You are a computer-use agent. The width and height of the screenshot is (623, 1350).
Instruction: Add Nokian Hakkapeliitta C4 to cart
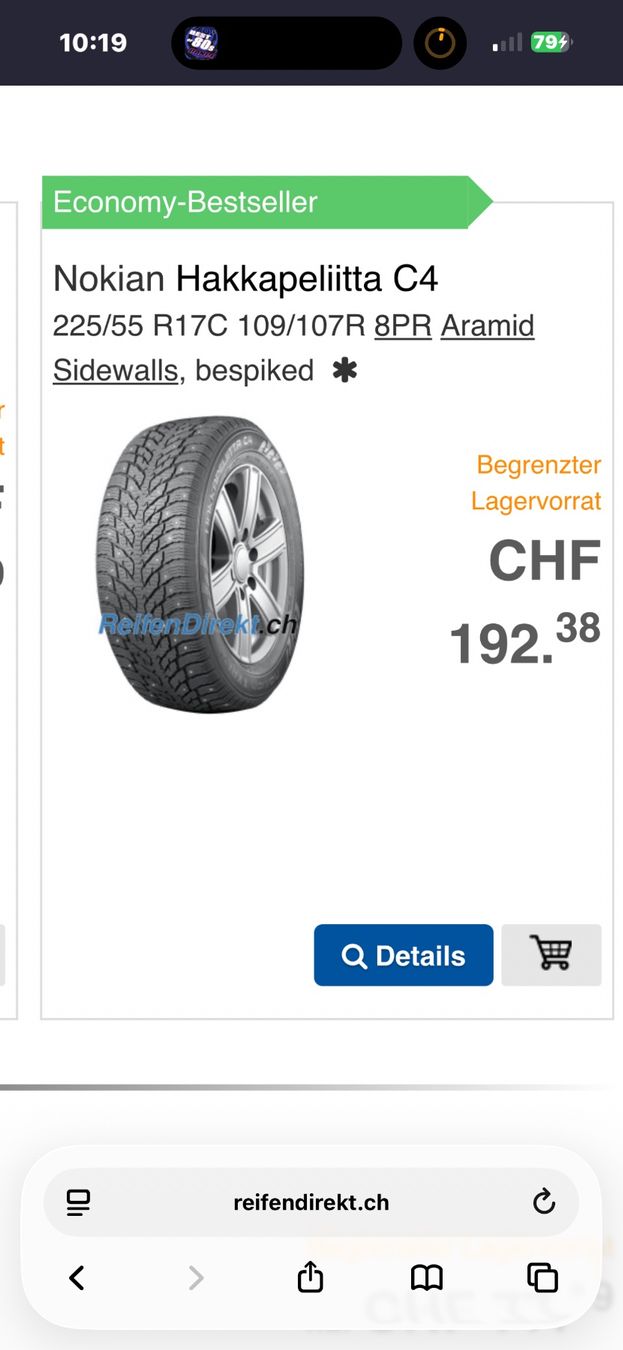551,955
